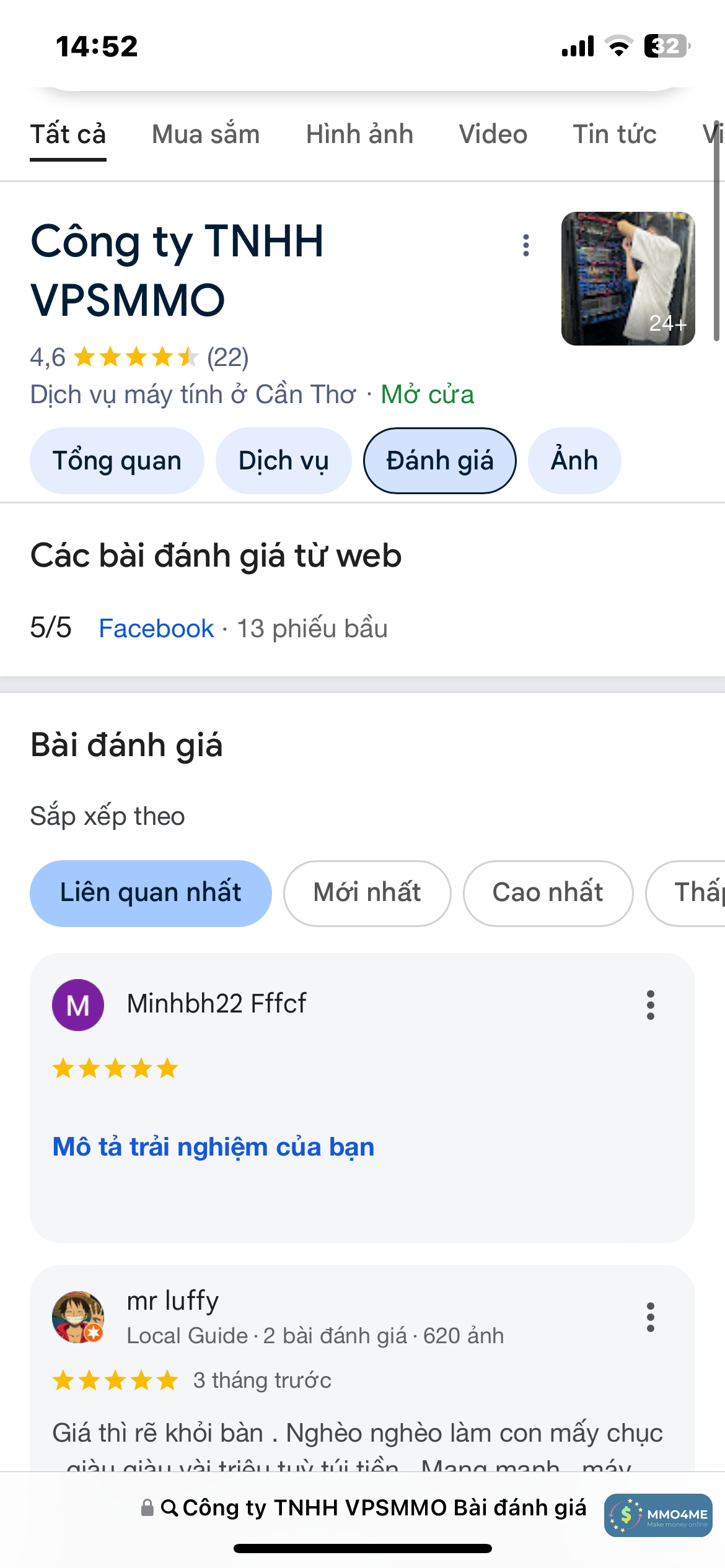Switch to the Mua sắm tab
Viewport: 725px width, 1568px height.
206,134
